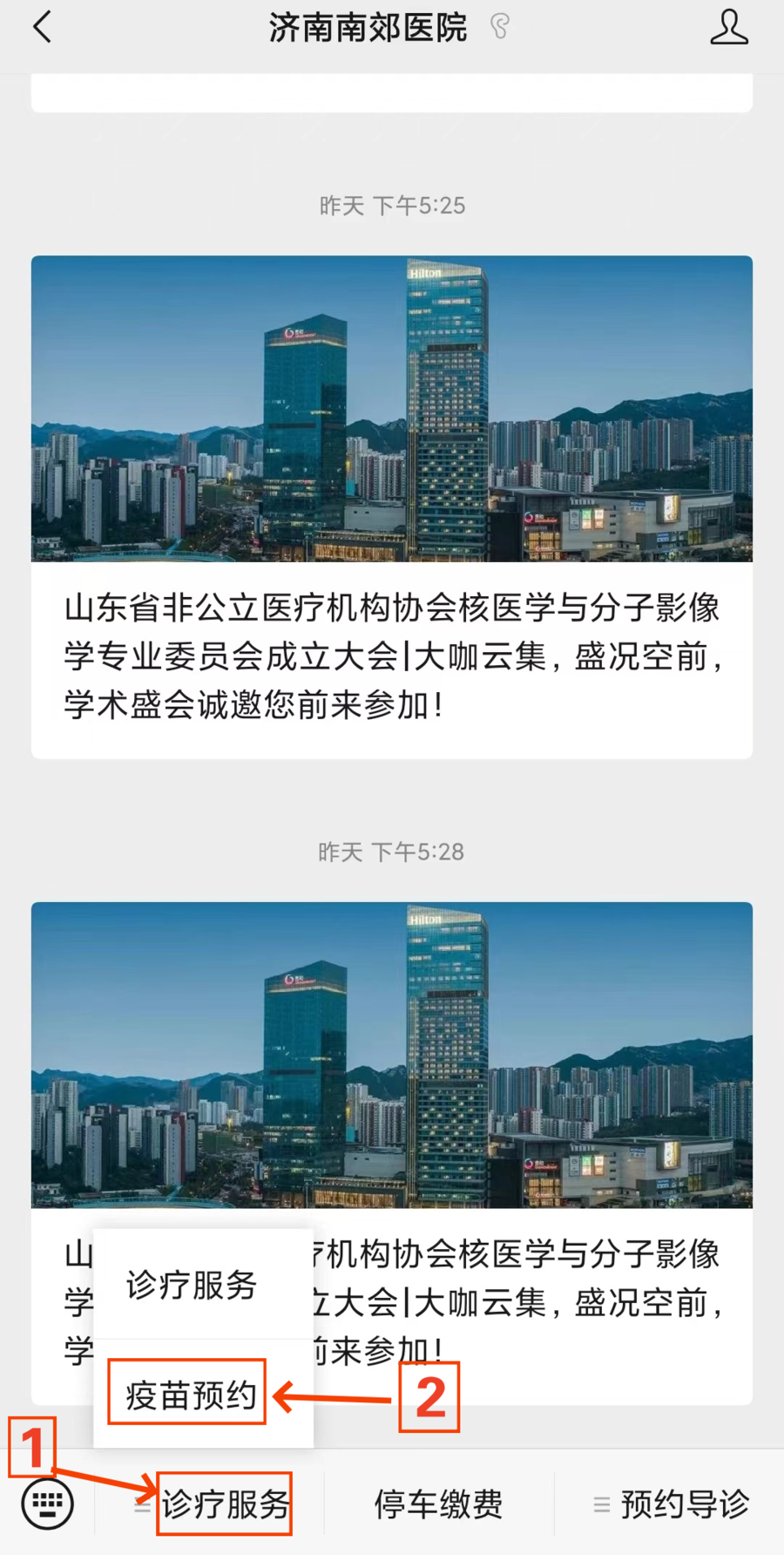The height and width of the screenshot is (1555, 784).
Task: Open the article card posted at 下午5:28
Action: click(x=392, y=1152)
